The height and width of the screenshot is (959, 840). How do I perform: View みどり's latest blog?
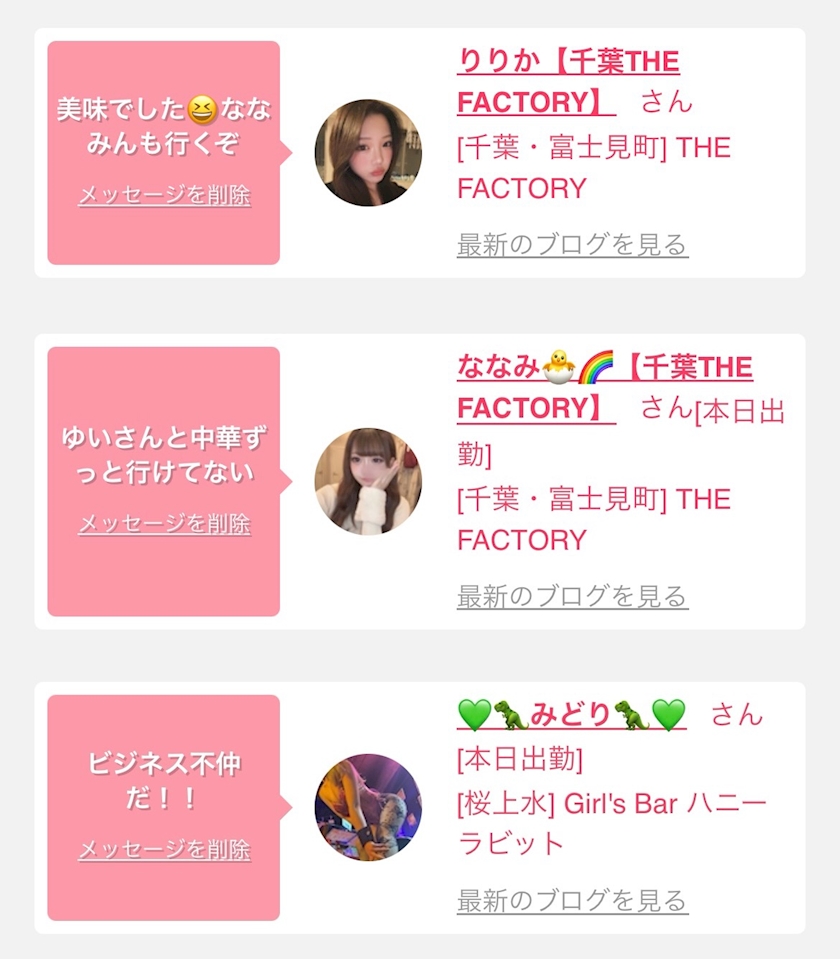point(572,900)
